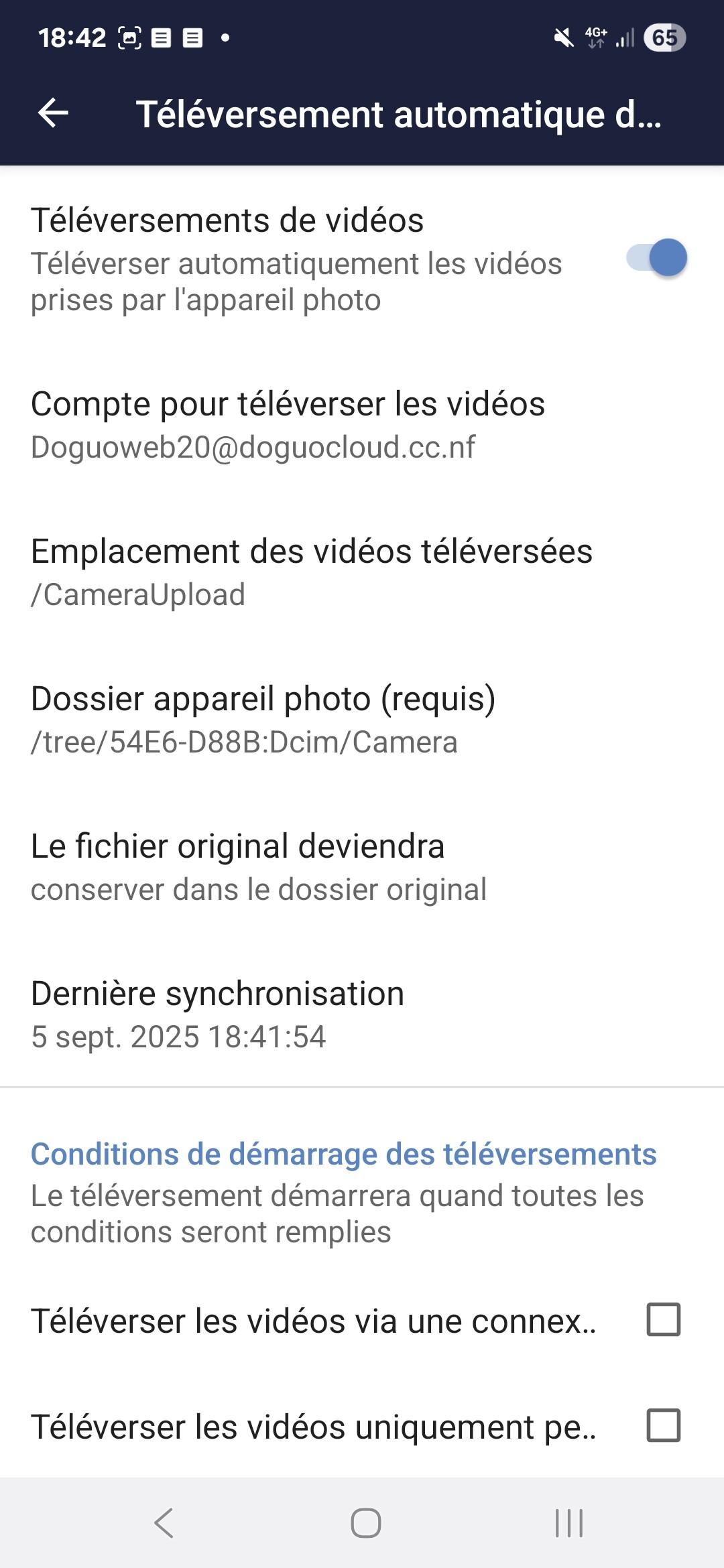Open recent apps from navigation bar
Screen dimensions: 724x1568
(x=569, y=1523)
